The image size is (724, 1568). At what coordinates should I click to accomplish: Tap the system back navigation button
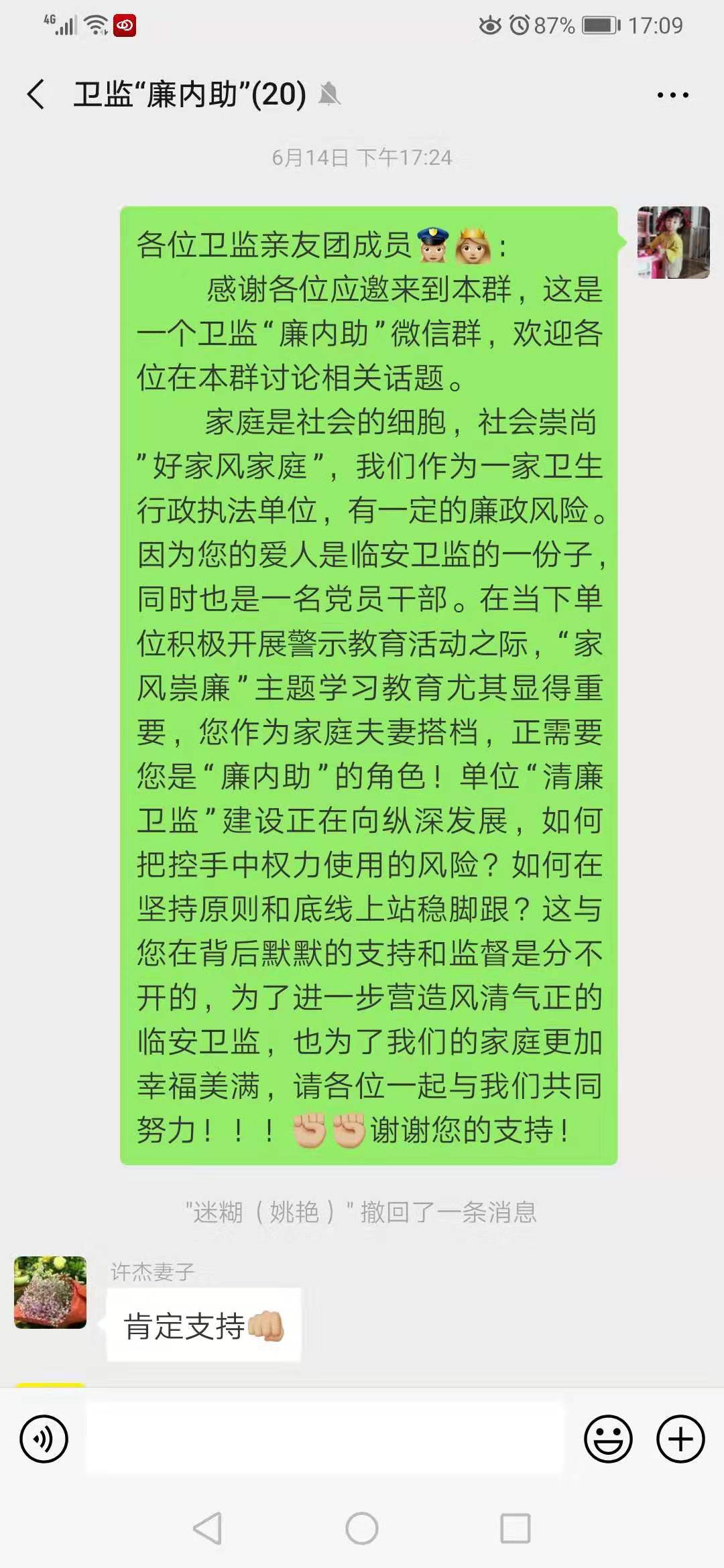(x=207, y=1529)
